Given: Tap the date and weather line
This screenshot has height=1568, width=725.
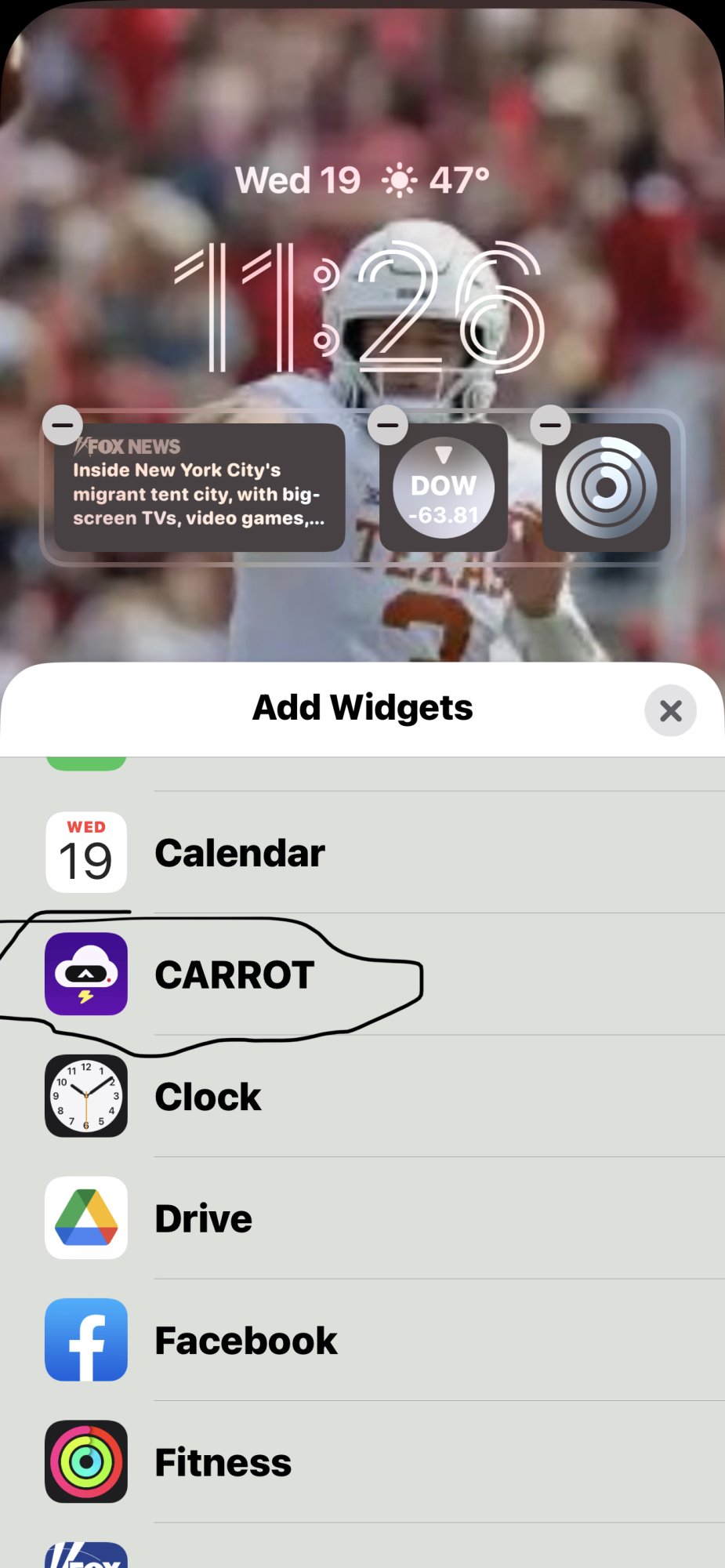Looking at the screenshot, I should pyautogui.click(x=362, y=180).
